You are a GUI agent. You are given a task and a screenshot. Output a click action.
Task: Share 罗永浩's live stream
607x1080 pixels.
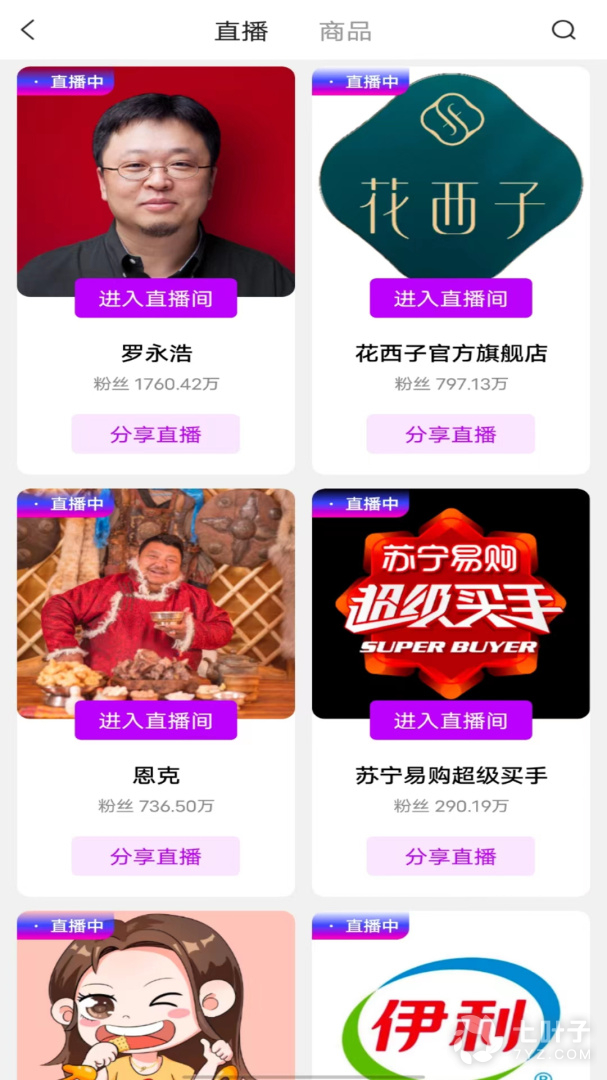click(156, 434)
